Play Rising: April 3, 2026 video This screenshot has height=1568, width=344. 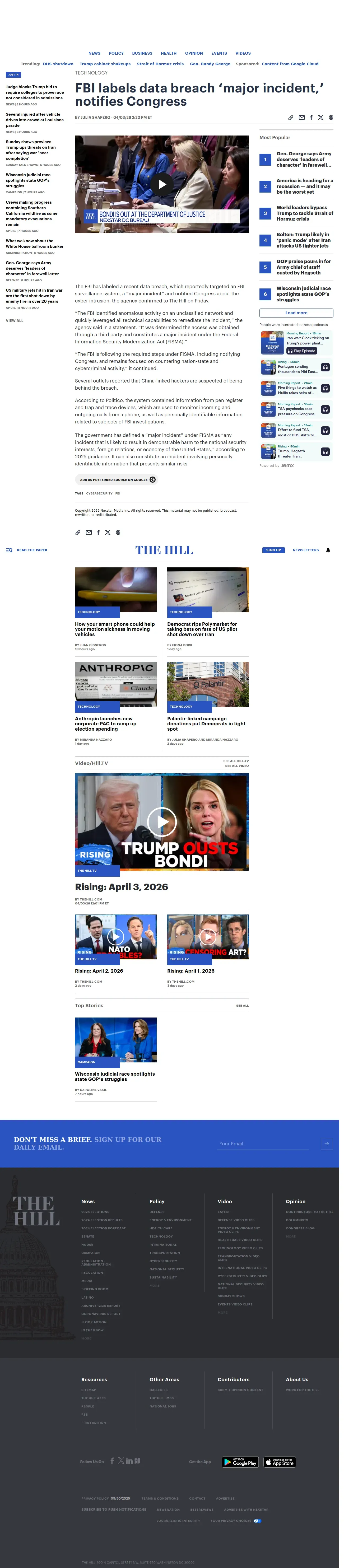pyautogui.click(x=162, y=822)
